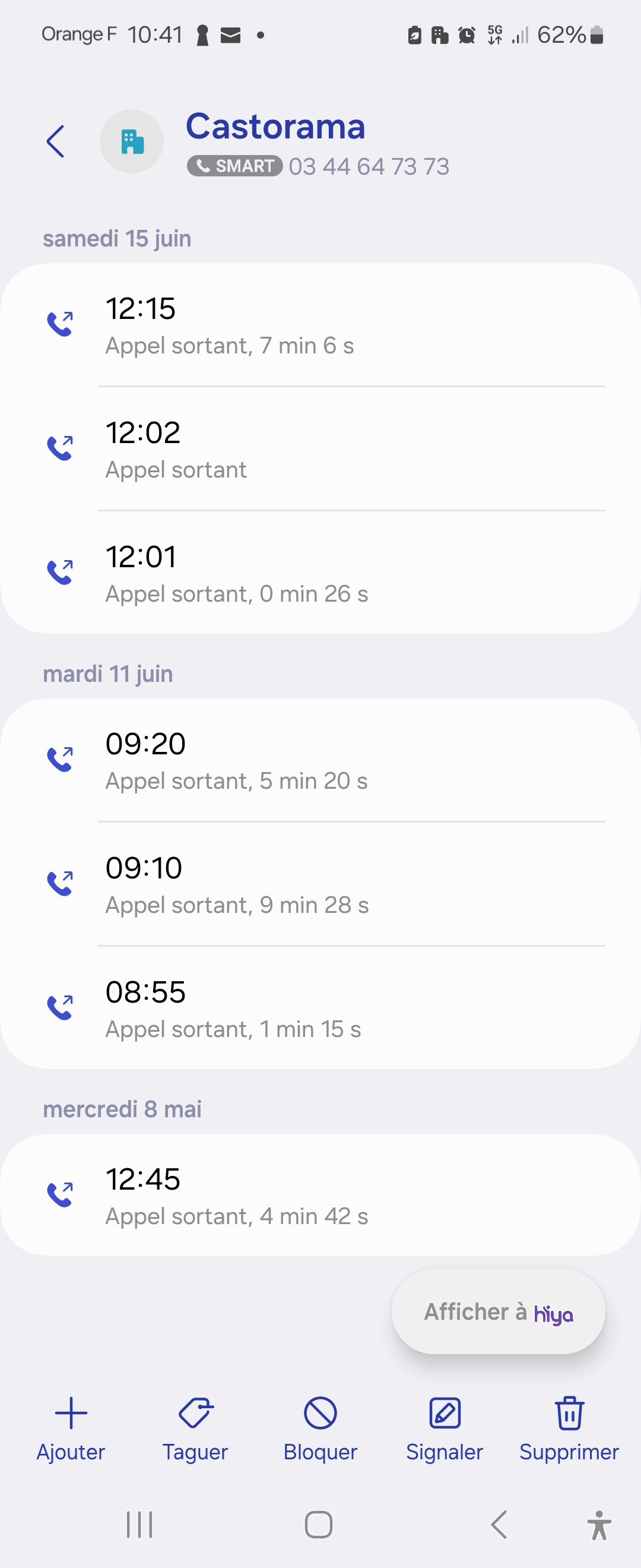641x1568 pixels.
Task: Open the 12:45 outgoing call entry
Action: tap(320, 1196)
